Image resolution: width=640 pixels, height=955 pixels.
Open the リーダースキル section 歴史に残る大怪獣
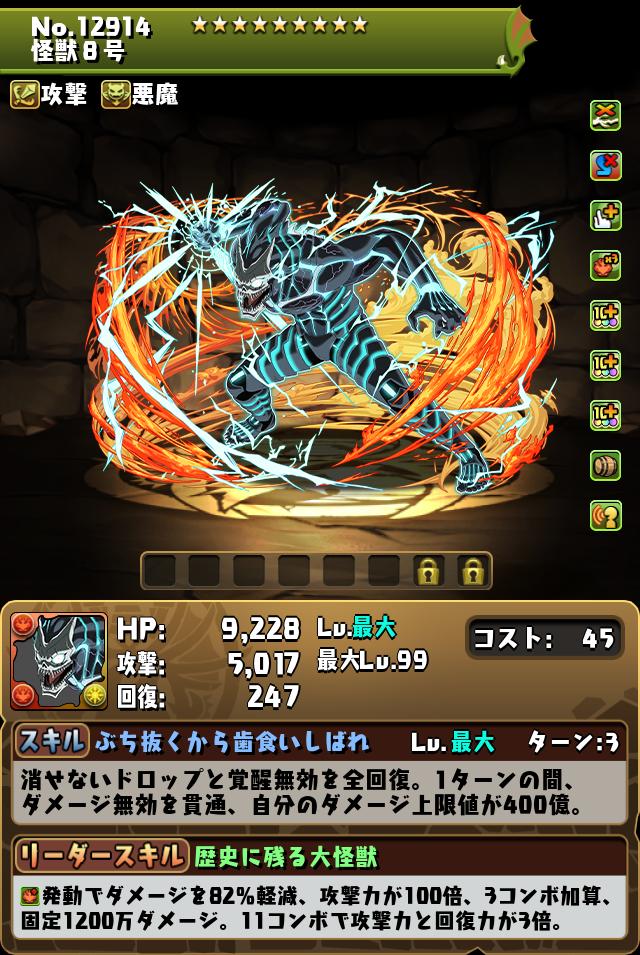point(100,856)
